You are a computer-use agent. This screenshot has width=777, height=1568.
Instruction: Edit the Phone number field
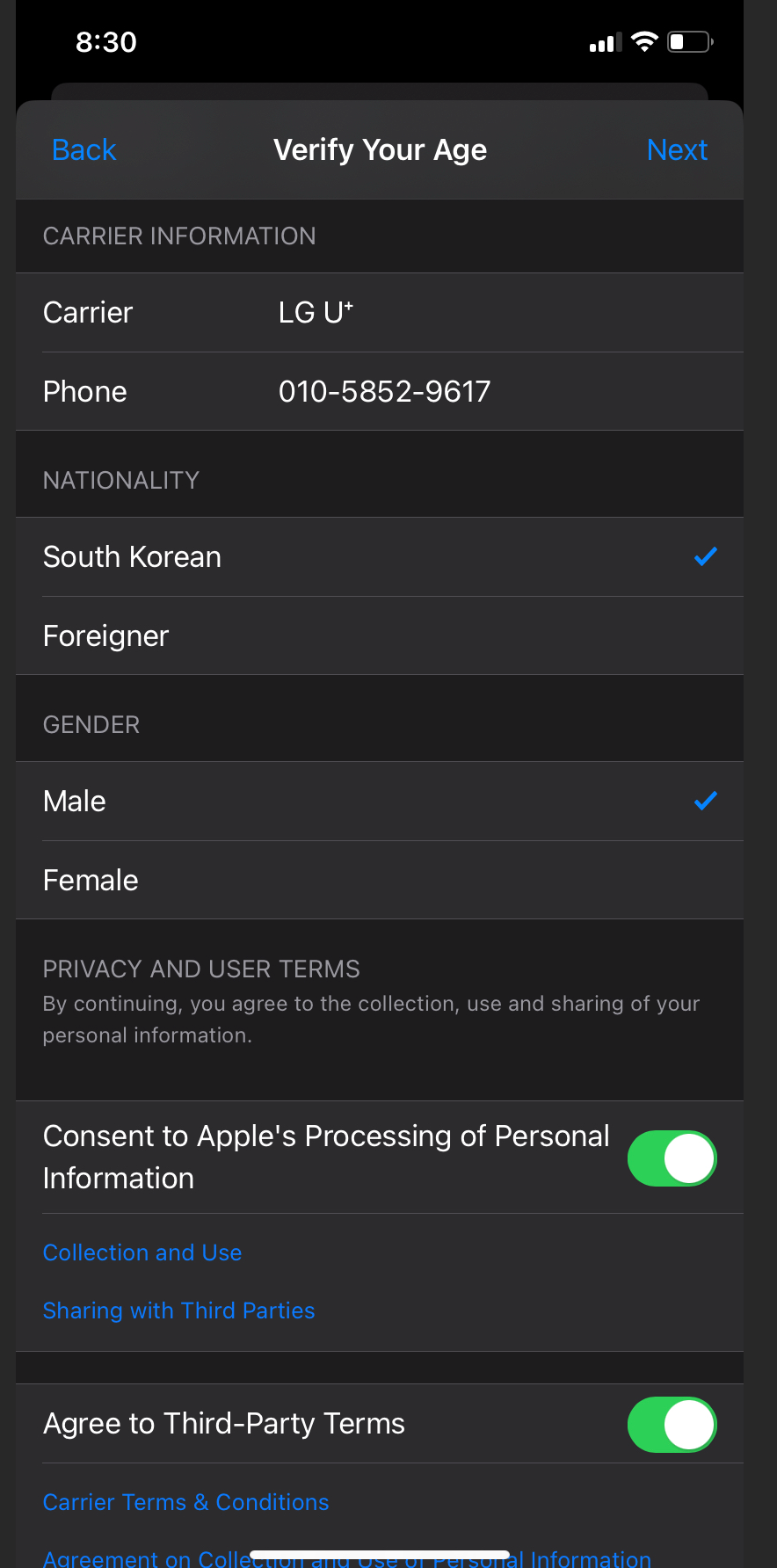click(384, 392)
